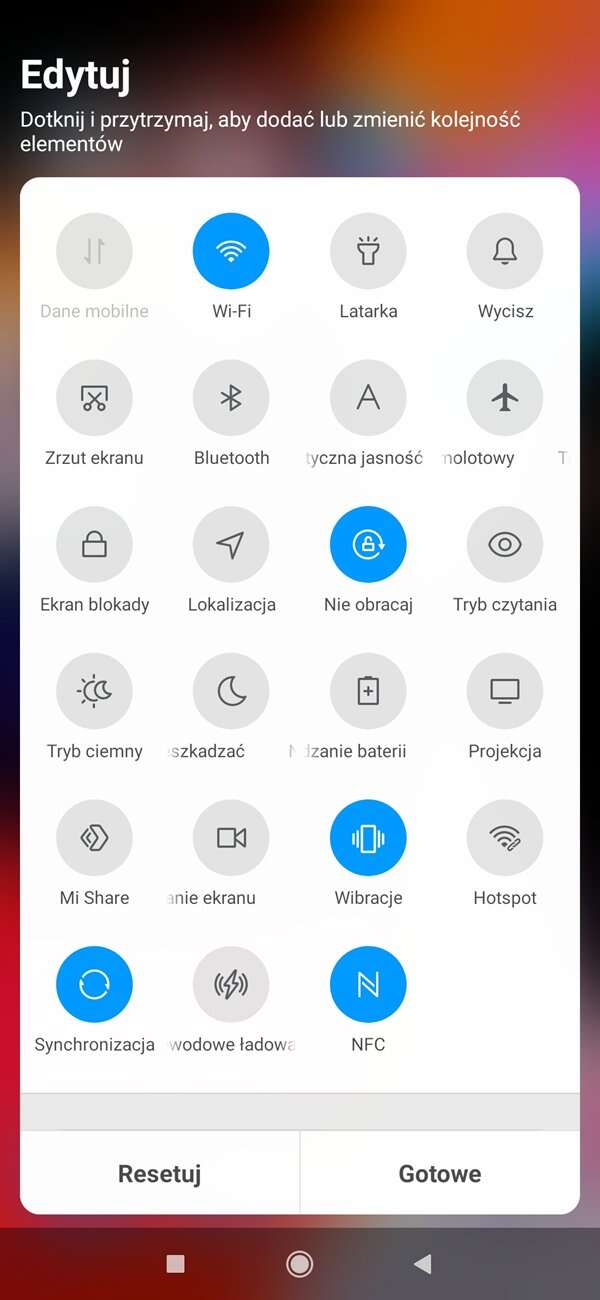600x1300 pixels.
Task: Enable Tryb czytania reading mode
Action: click(x=505, y=545)
